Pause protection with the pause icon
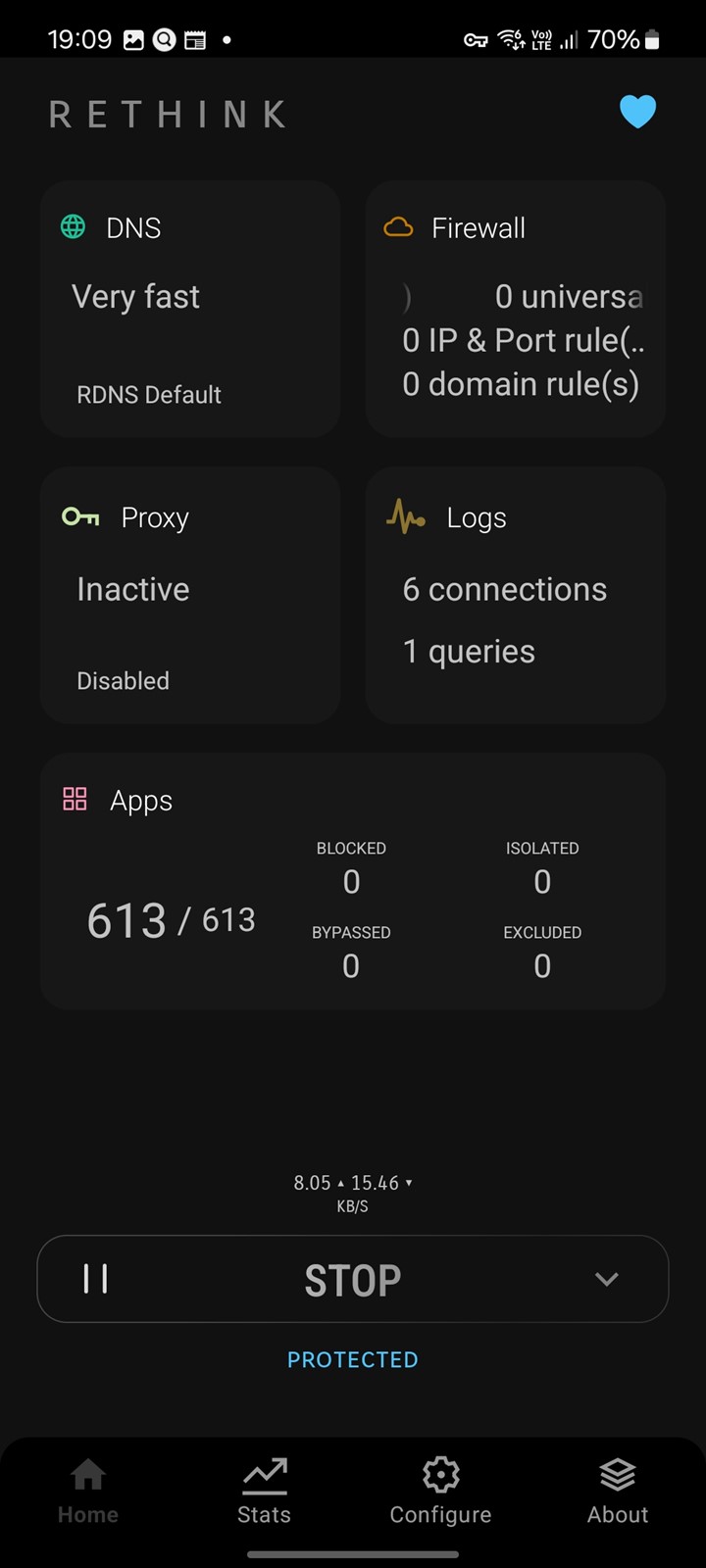 click(x=96, y=1279)
